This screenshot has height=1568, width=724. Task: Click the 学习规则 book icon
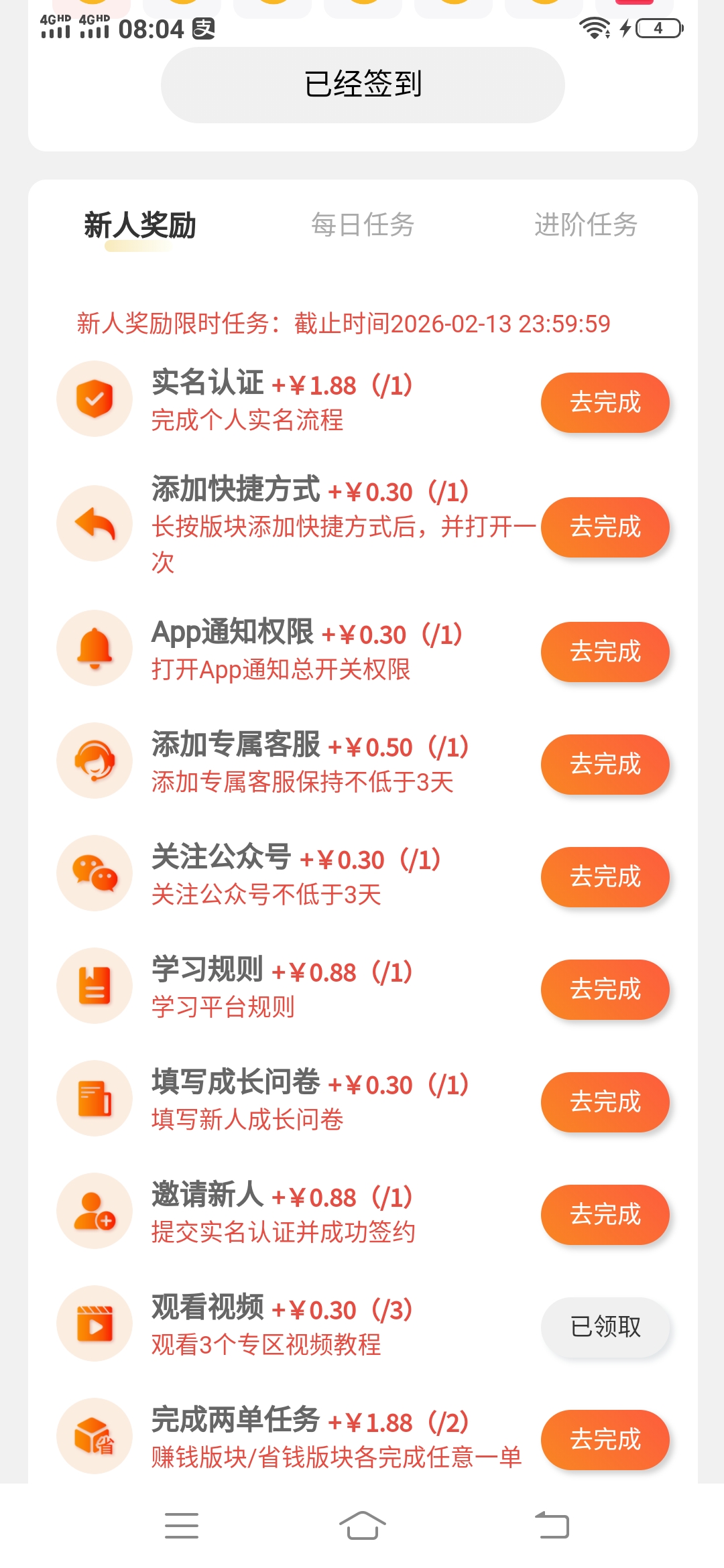94,985
